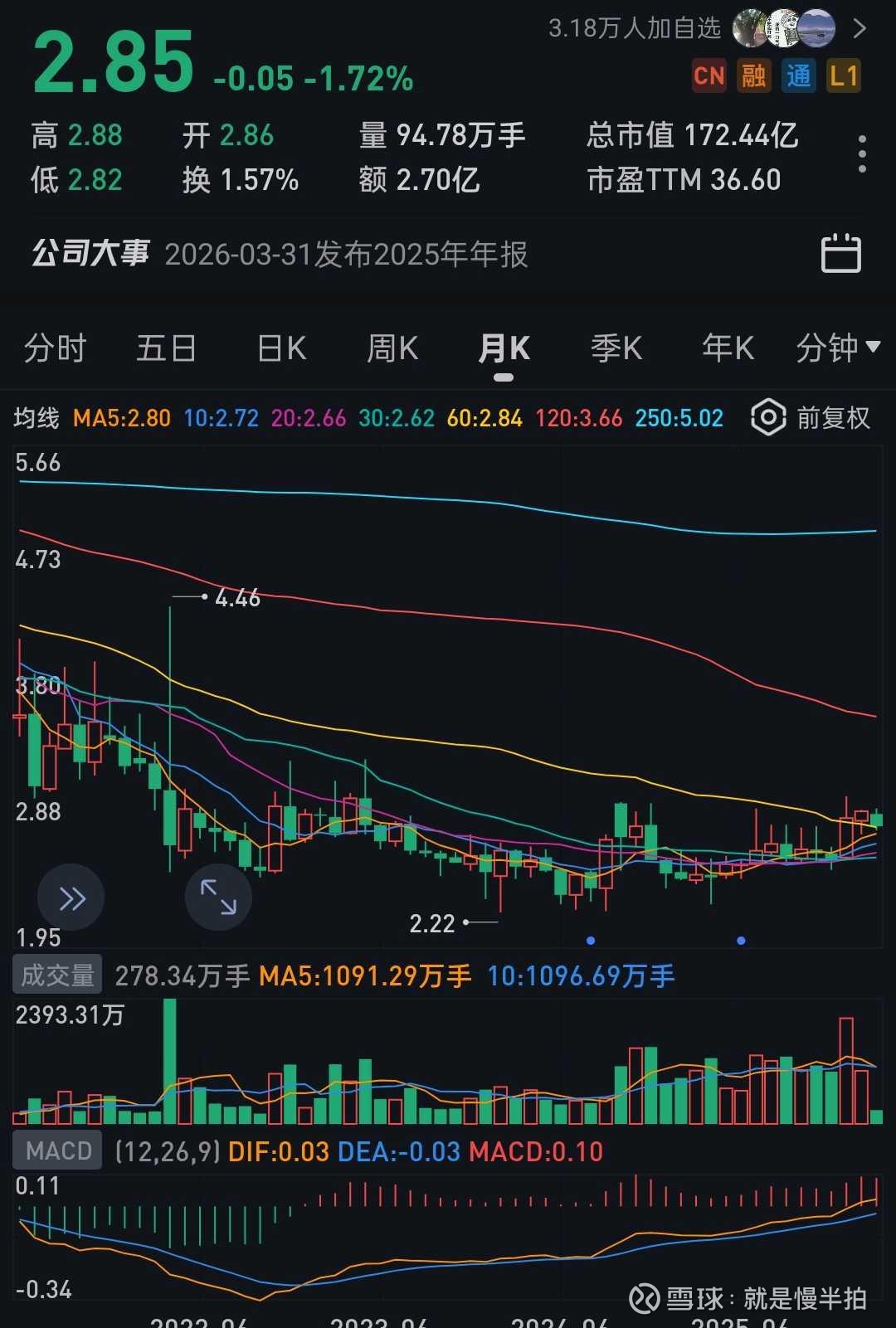The image size is (896, 1328).
Task: Open the three-dot more options menu
Action: point(862,154)
